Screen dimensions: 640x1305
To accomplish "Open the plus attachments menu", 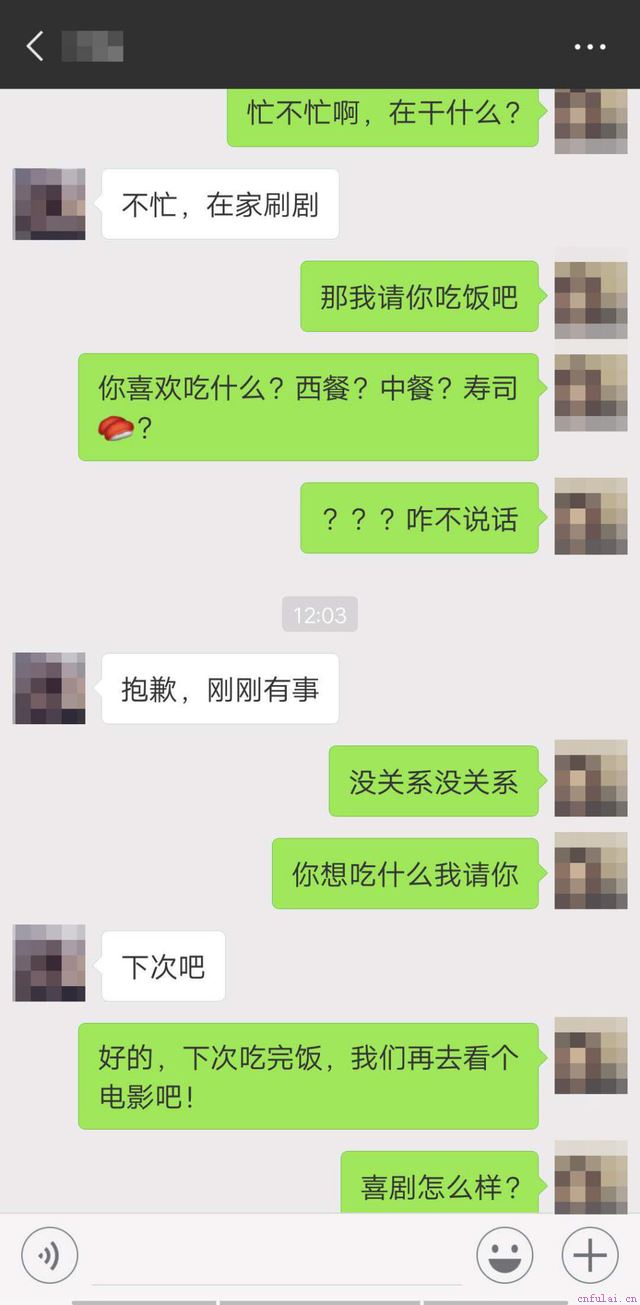I will [590, 1255].
